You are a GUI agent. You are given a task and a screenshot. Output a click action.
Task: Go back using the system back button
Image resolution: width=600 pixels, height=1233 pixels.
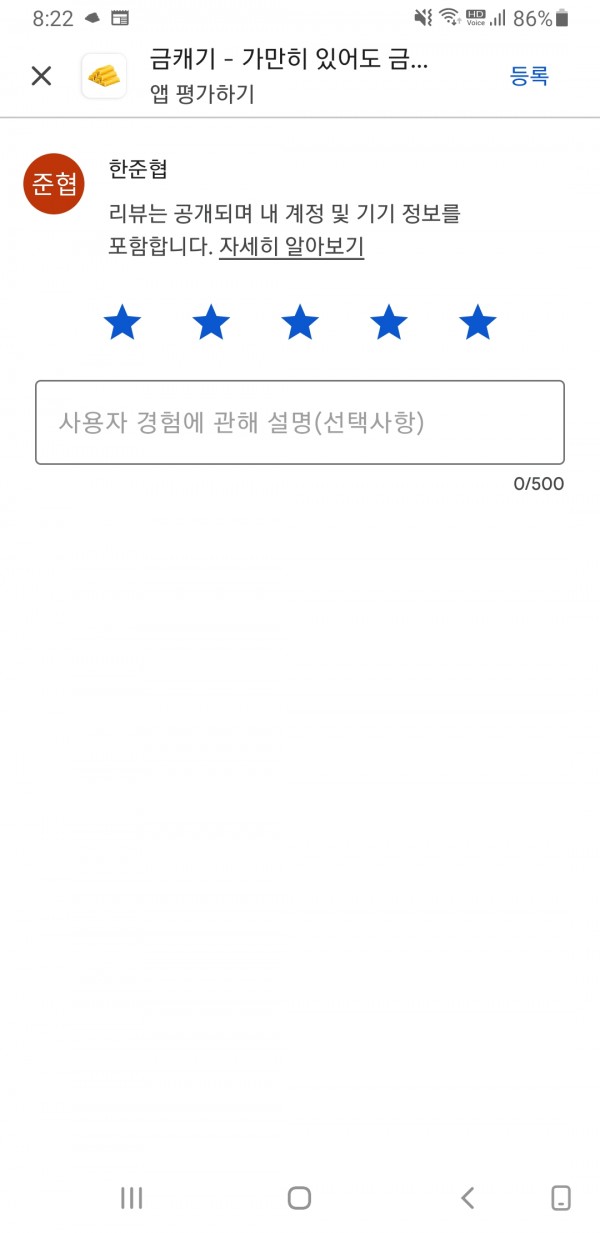point(467,1198)
